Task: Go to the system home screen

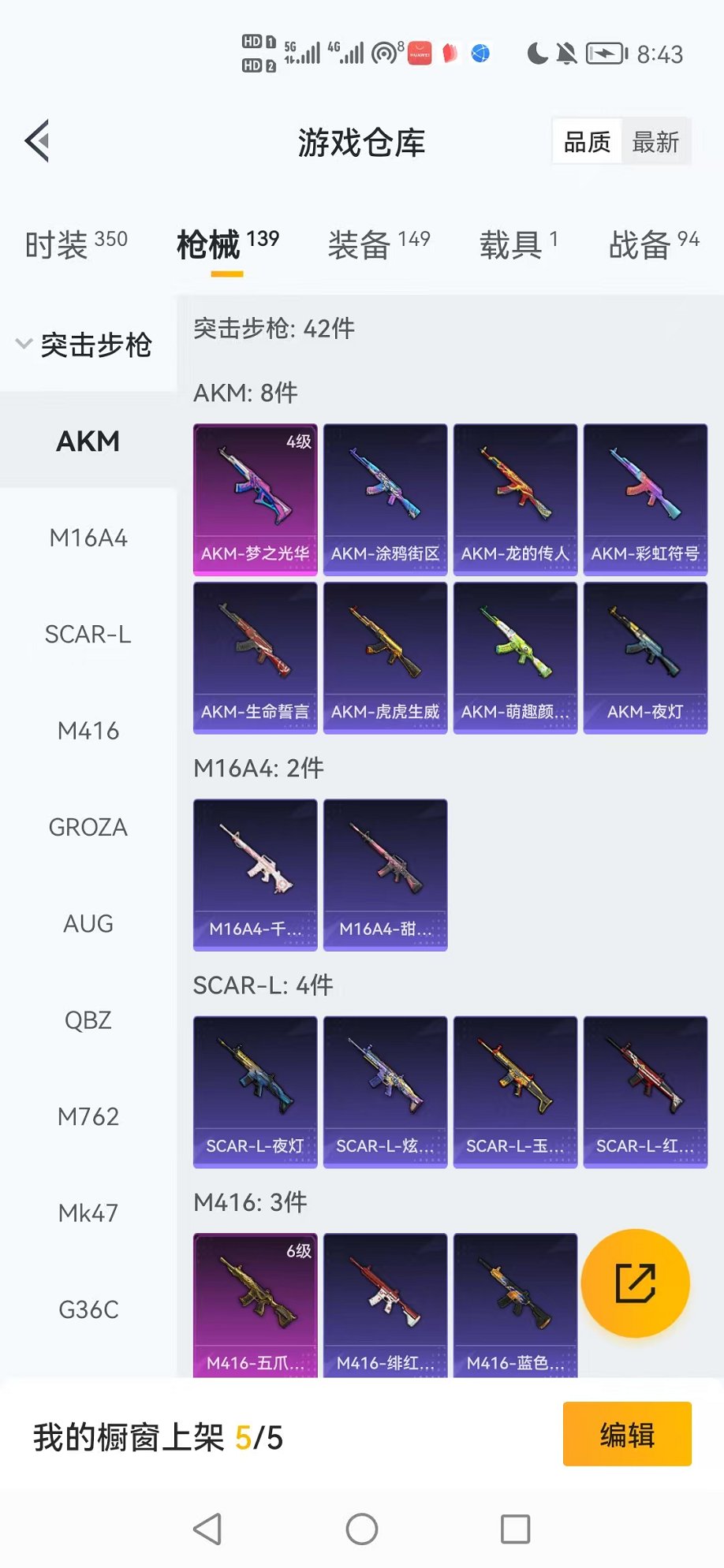Action: [362, 1529]
